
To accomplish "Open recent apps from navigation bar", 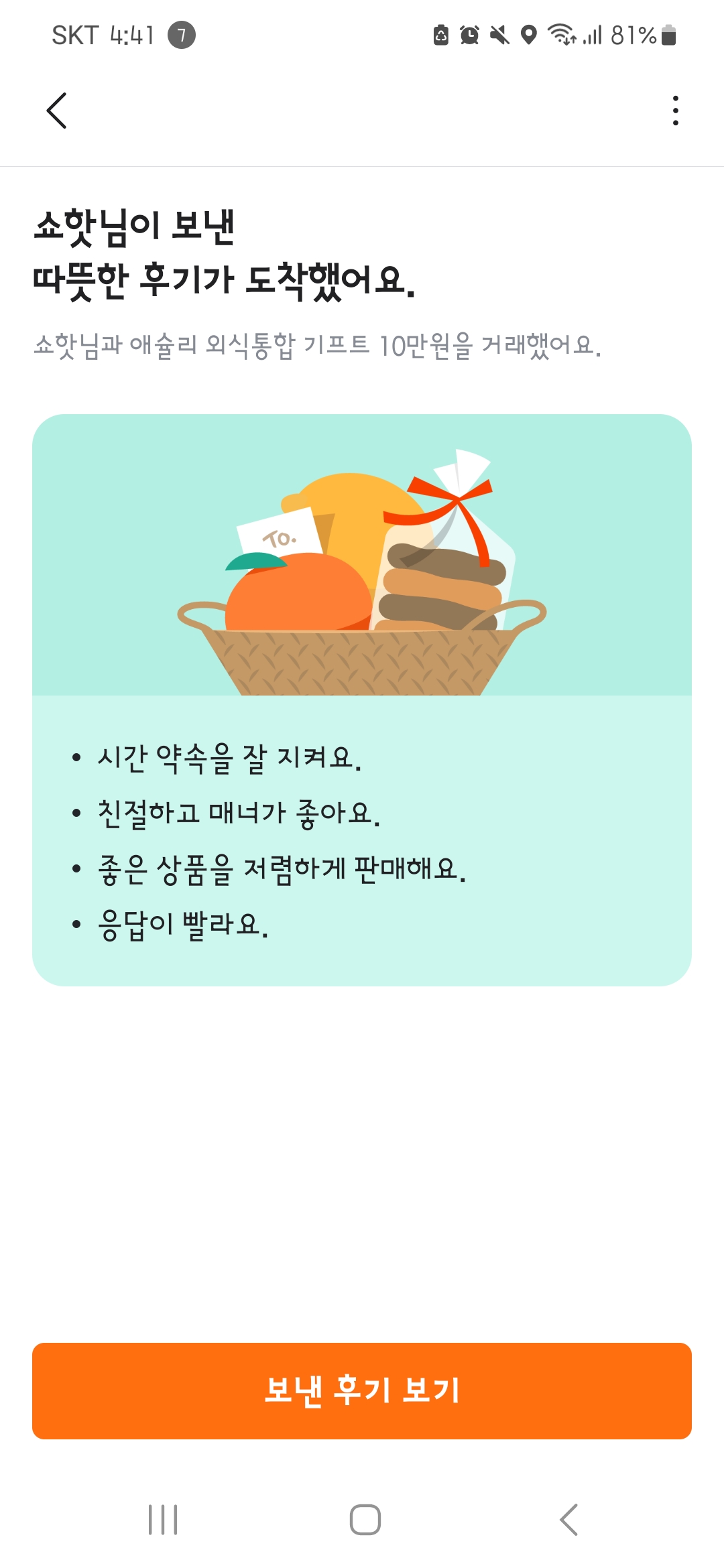I will click(163, 1519).
